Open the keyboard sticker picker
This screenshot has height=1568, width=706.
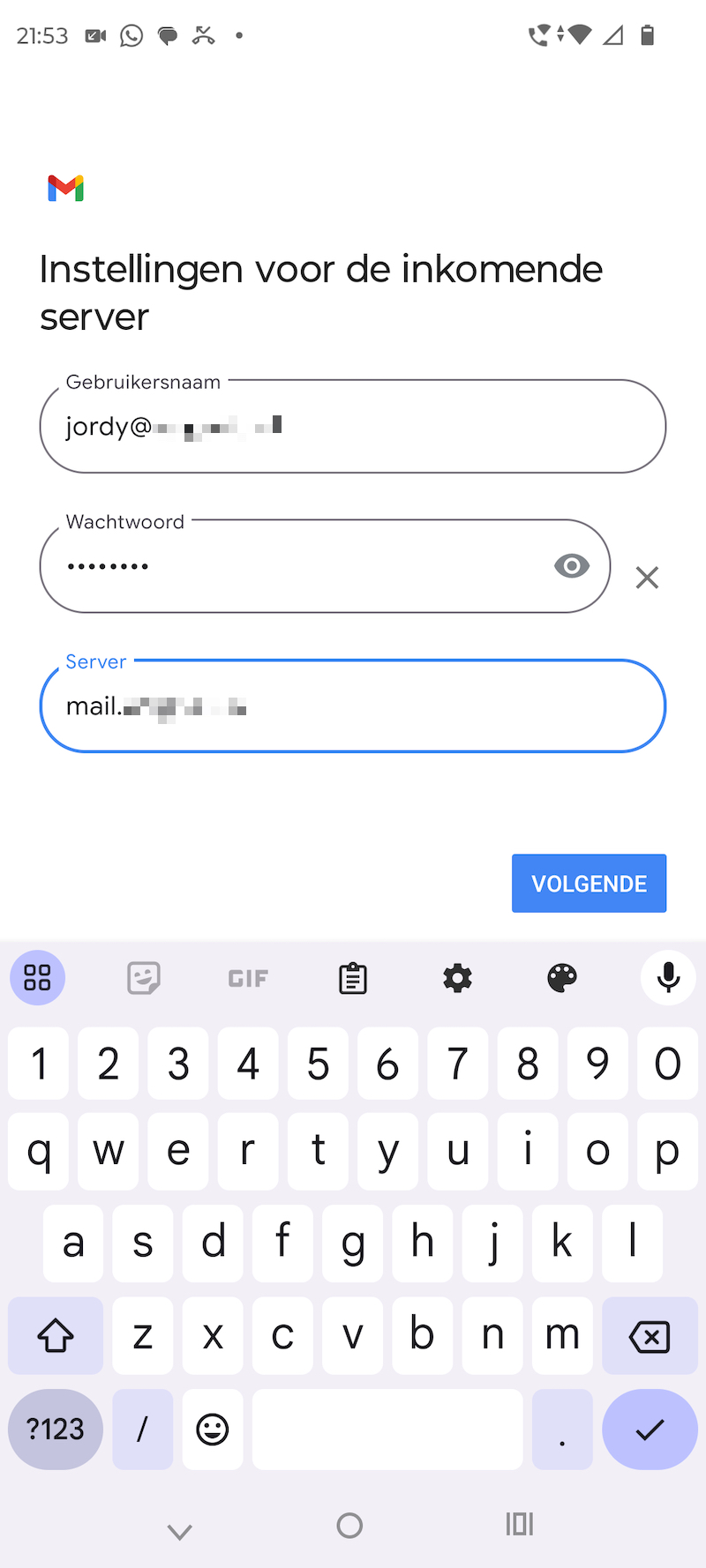(x=144, y=978)
